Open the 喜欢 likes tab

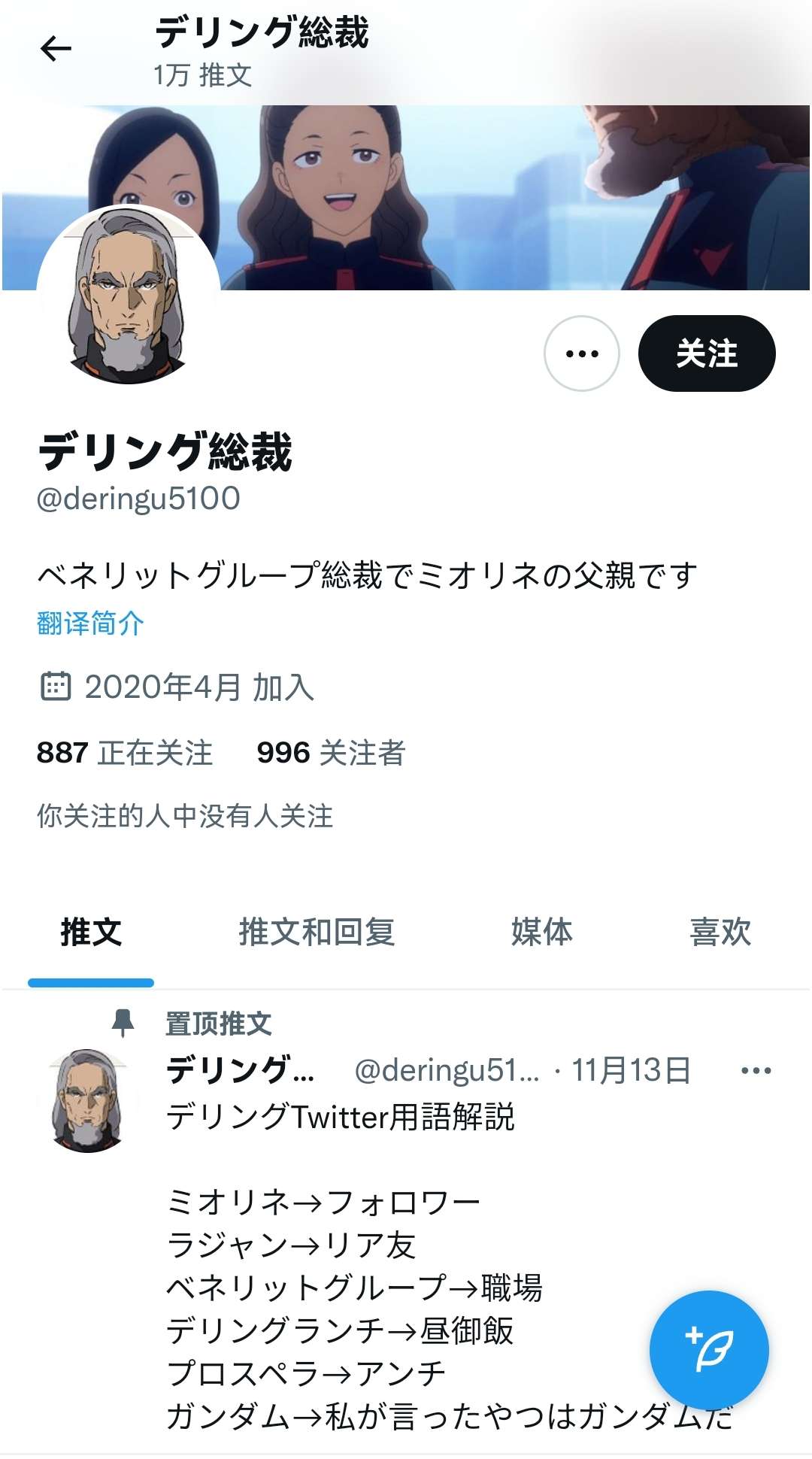point(720,933)
